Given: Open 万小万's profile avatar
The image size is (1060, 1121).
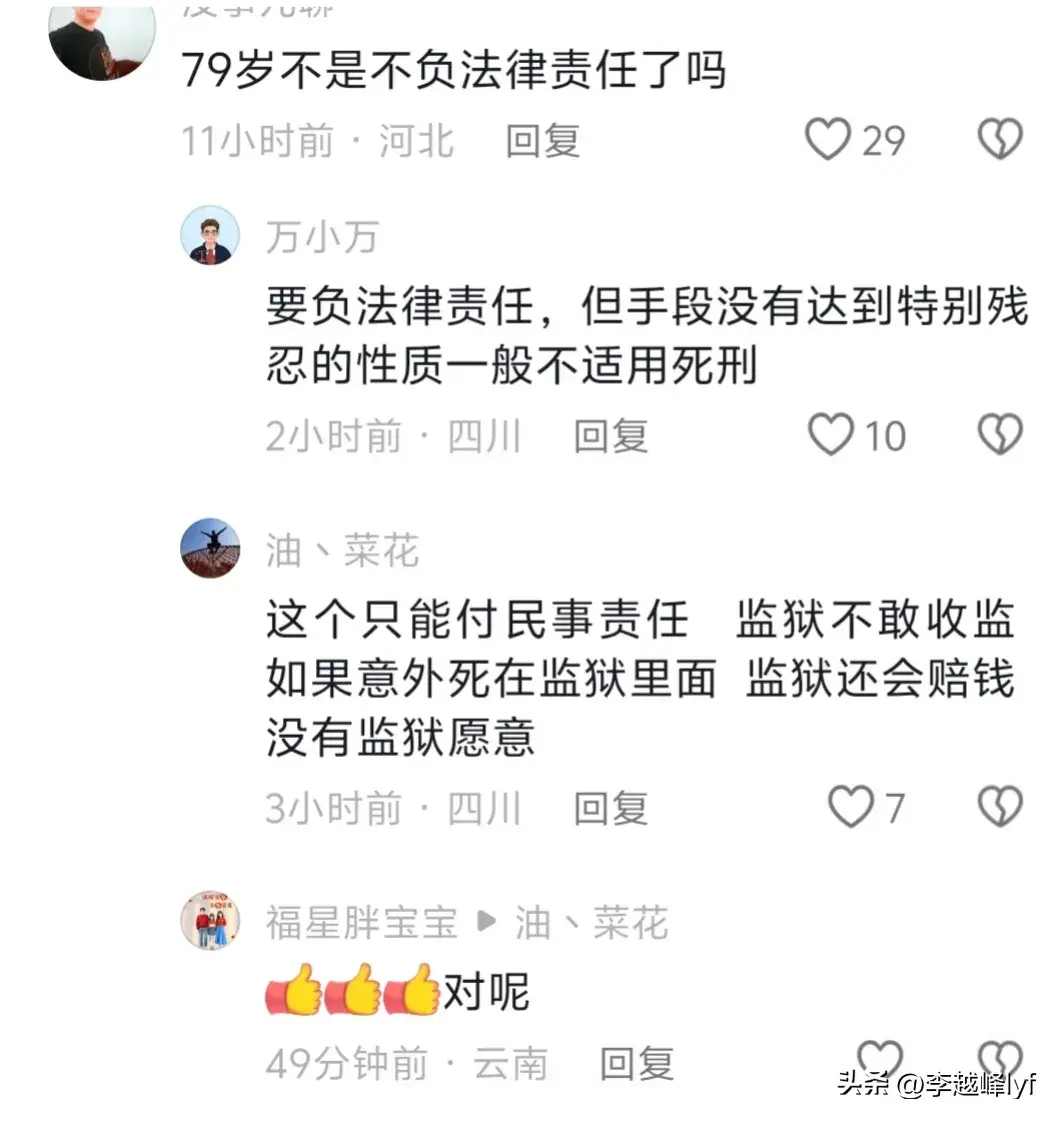Looking at the screenshot, I should click(x=210, y=235).
